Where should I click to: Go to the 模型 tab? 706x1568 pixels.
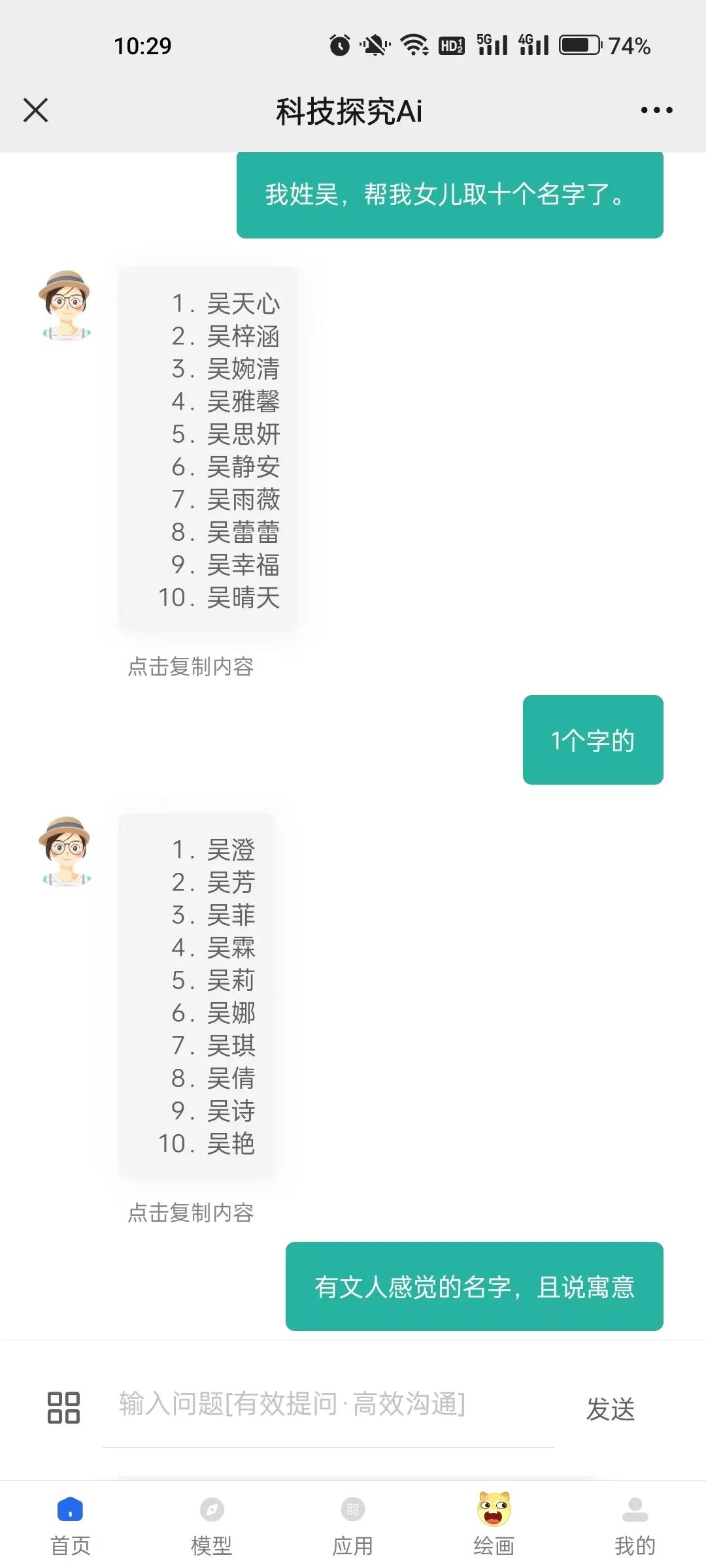pos(212,1525)
